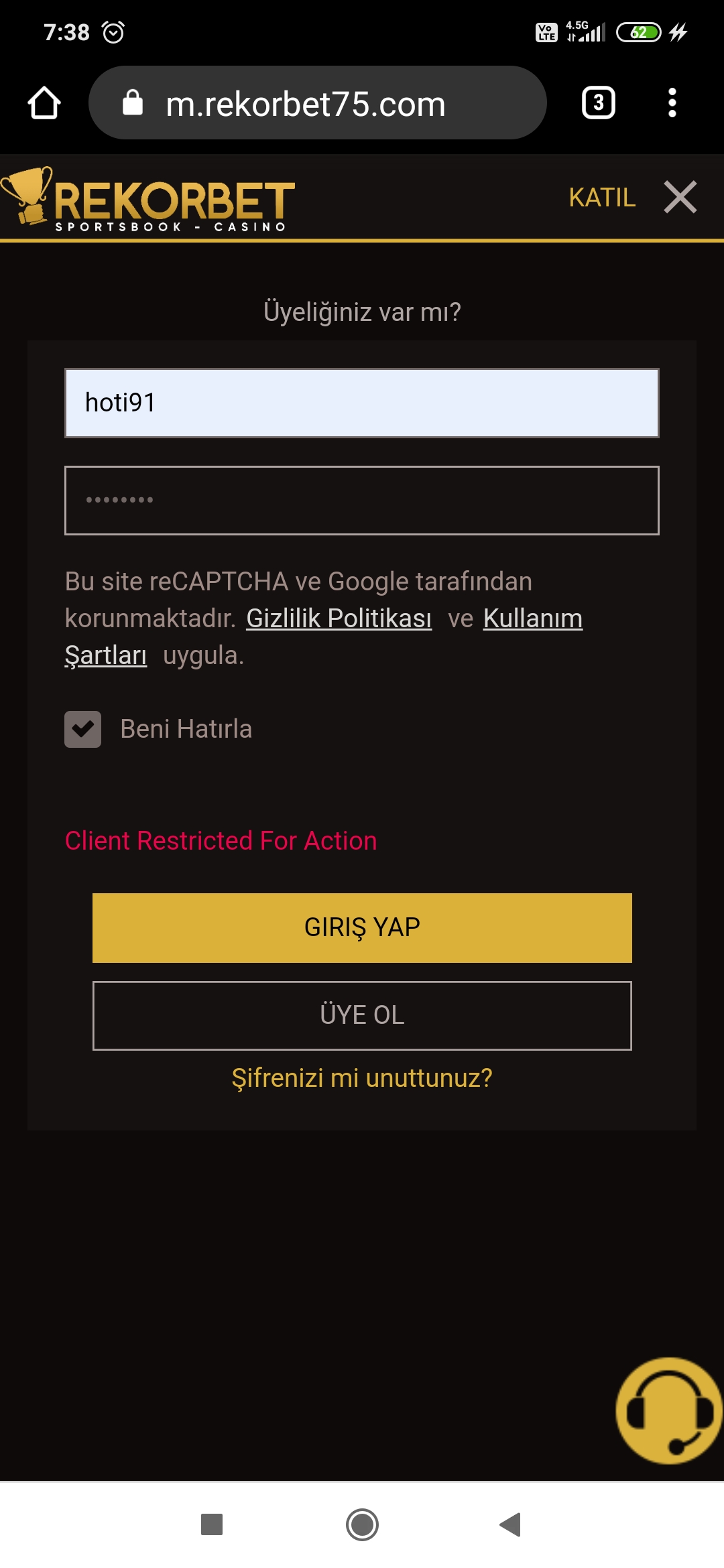Open the Gizlilik Politikası link
Viewport: 724px width, 1568px height.
coord(339,618)
